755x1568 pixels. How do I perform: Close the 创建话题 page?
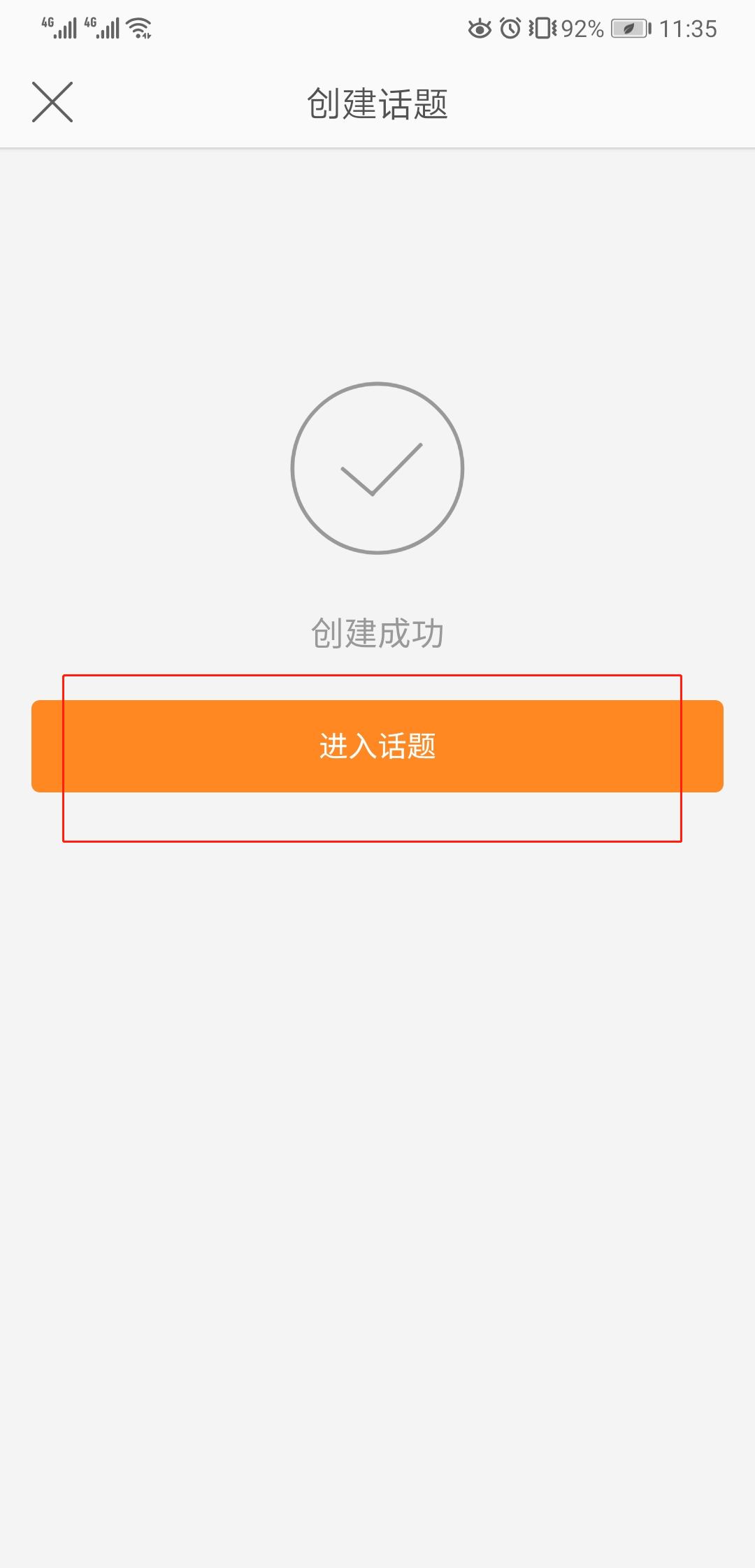click(52, 102)
